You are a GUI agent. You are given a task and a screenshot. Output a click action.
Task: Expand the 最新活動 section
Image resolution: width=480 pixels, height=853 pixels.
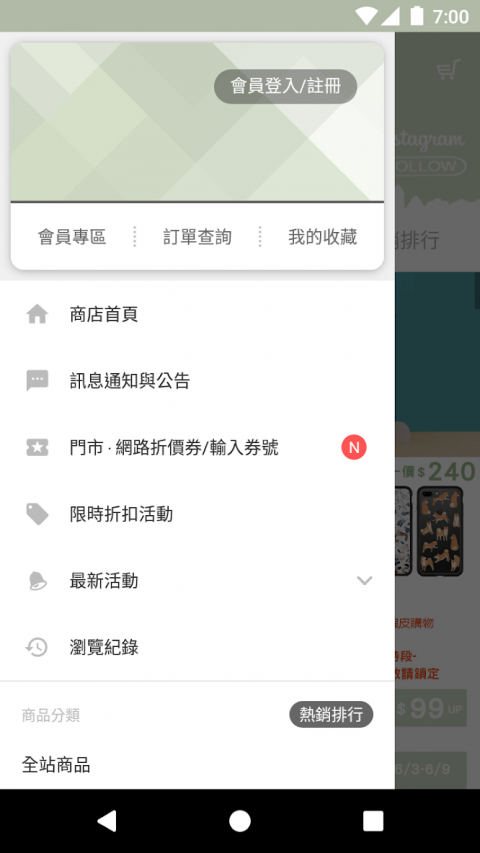point(197,580)
